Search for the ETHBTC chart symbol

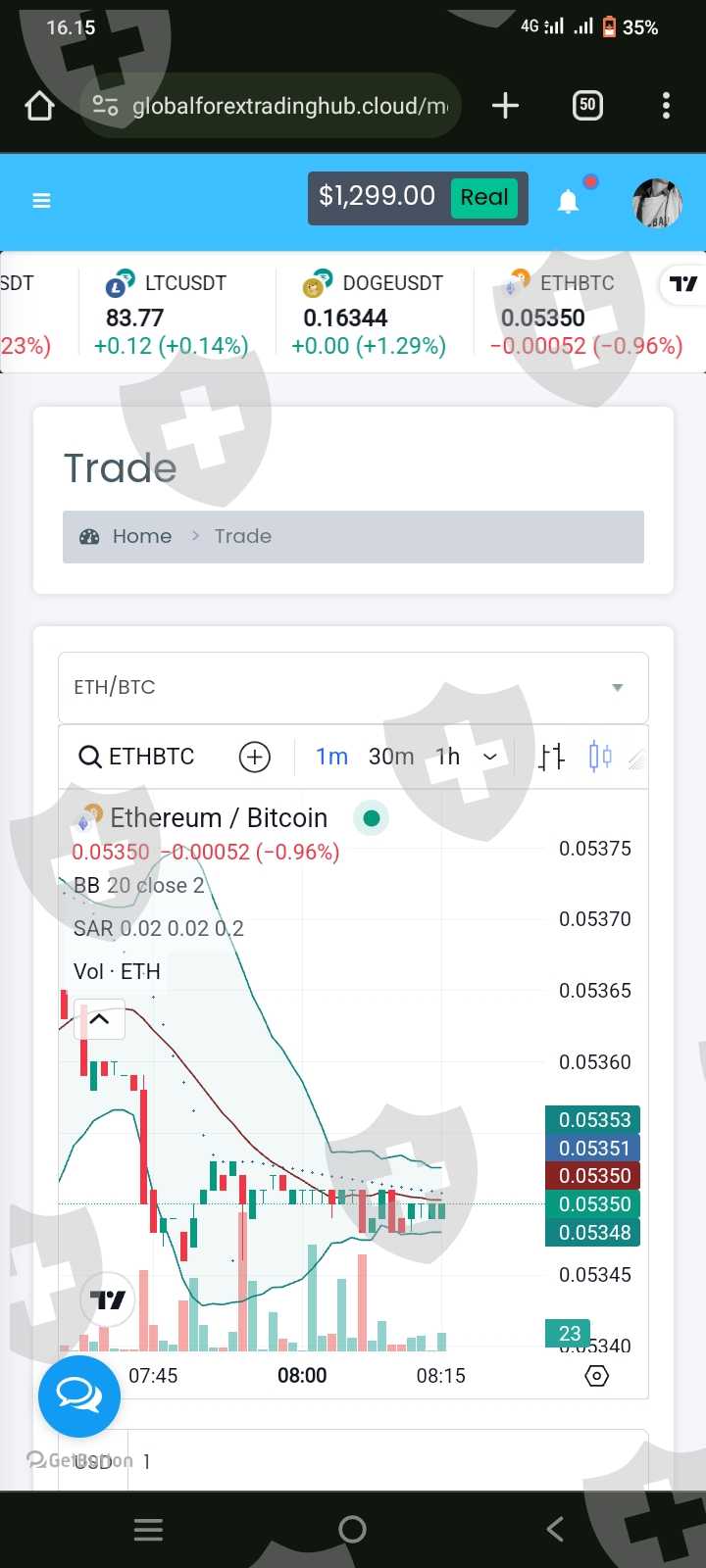pyautogui.click(x=137, y=757)
